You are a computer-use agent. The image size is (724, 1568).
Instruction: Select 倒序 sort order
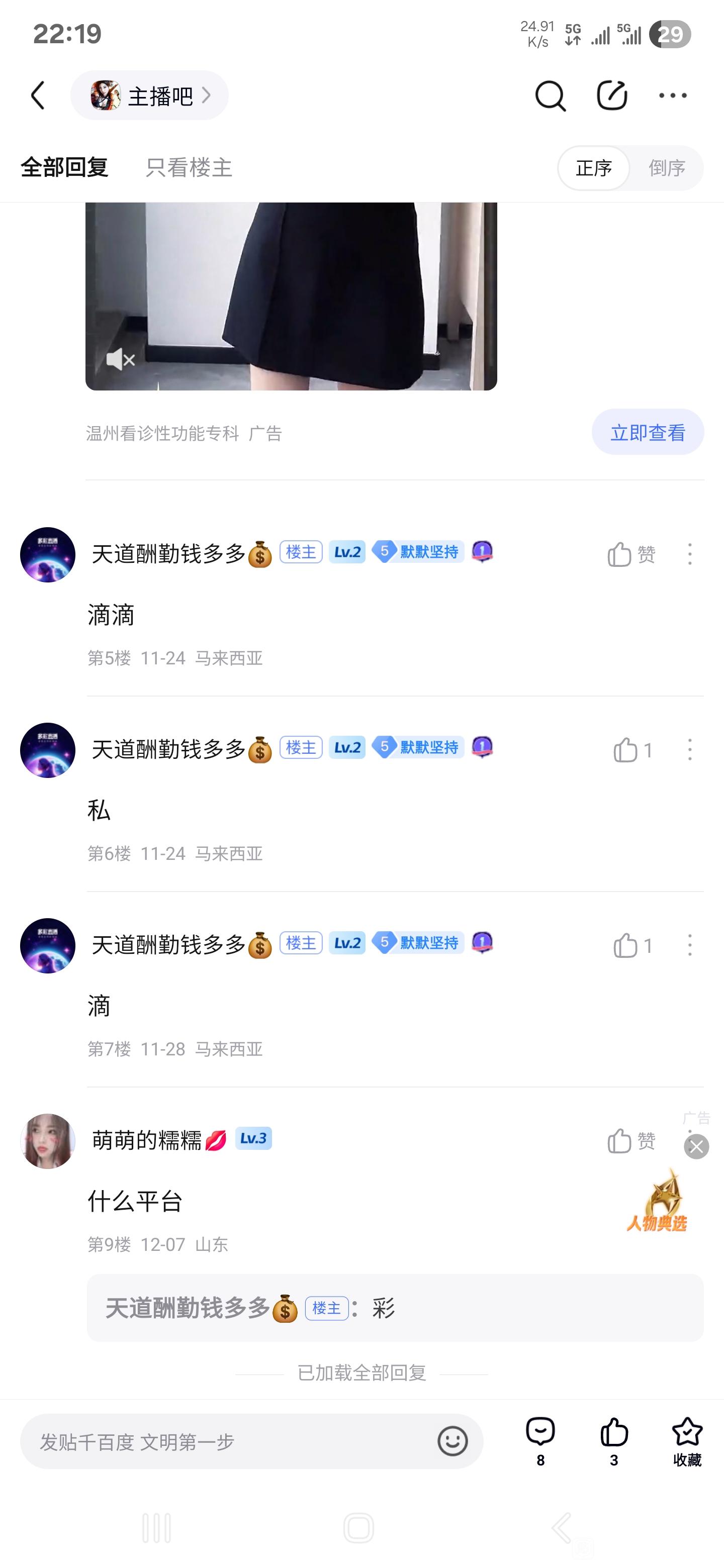click(x=667, y=168)
